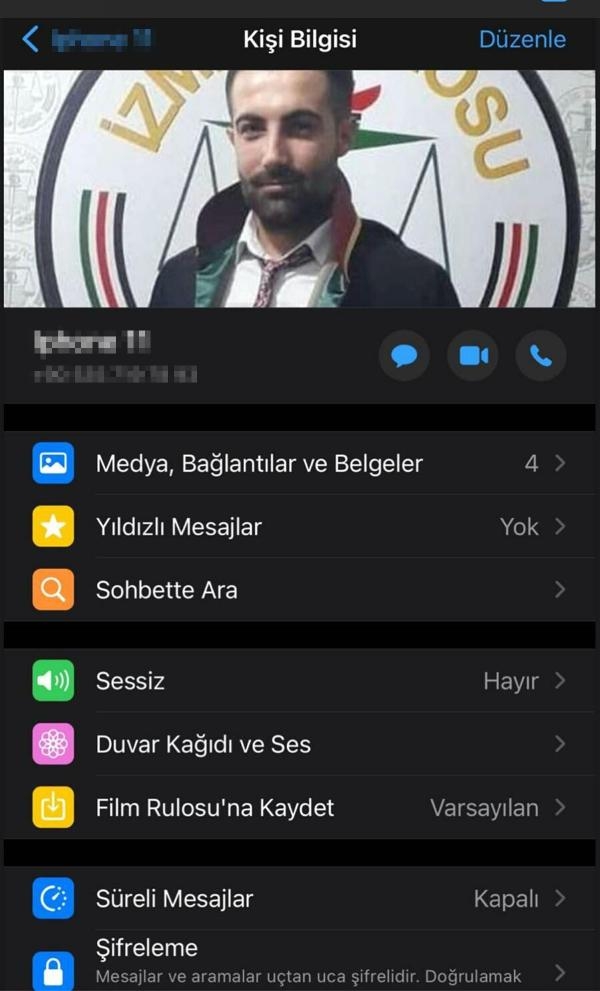View Yıldızlı Mesajlar

coord(300,527)
